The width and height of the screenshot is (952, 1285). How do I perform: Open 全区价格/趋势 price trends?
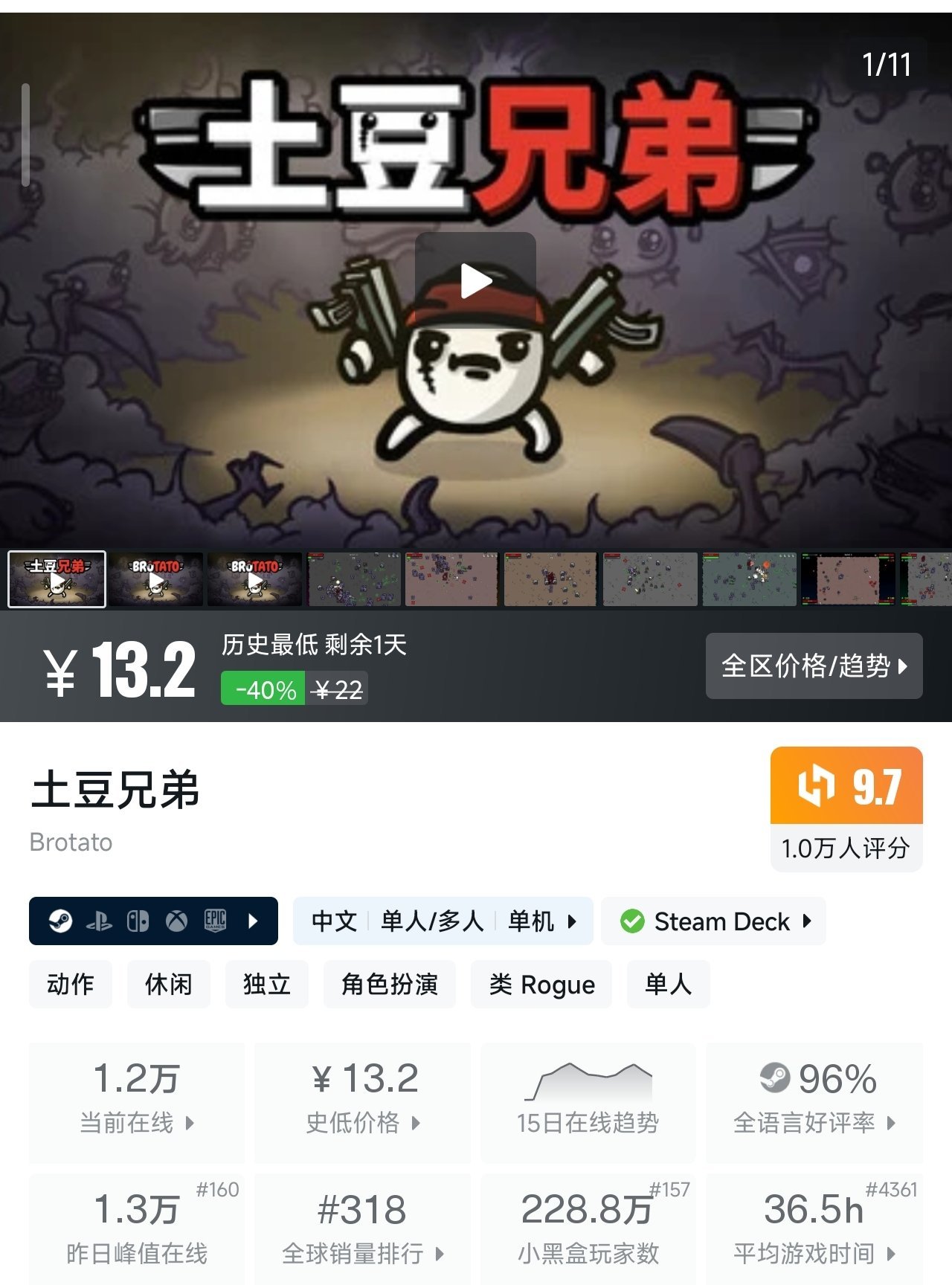(814, 666)
